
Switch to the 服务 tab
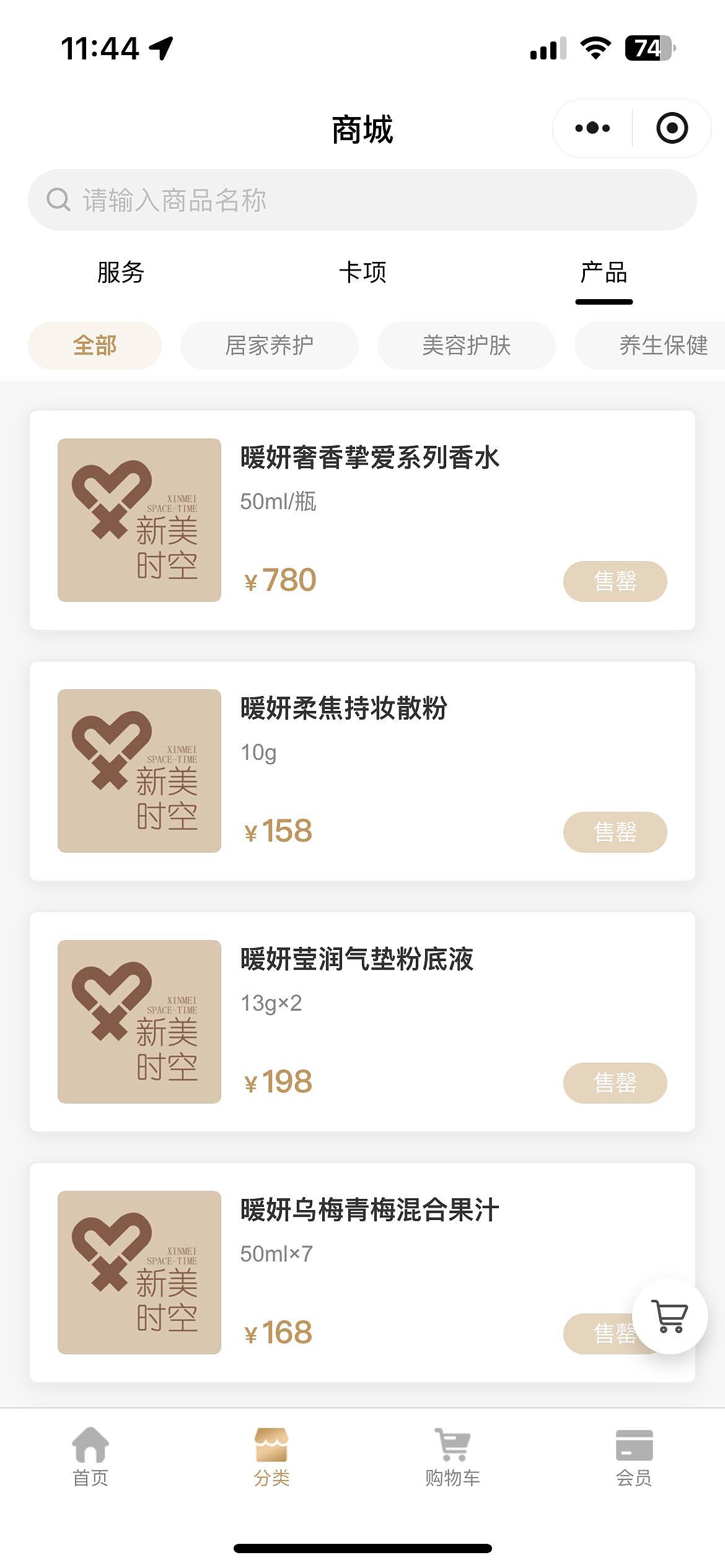[x=121, y=272]
